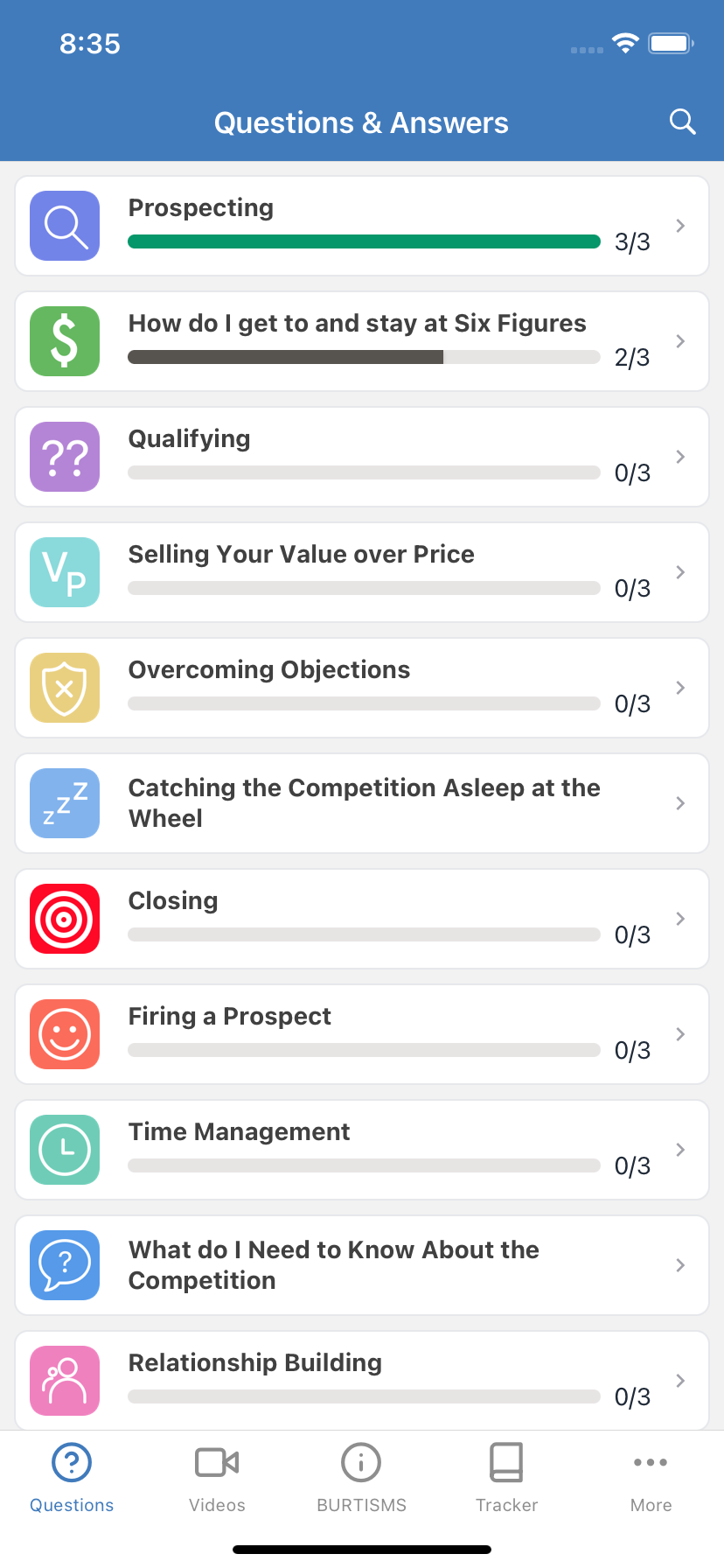Click the smiley Firing a Prospect icon
The height and width of the screenshot is (1568, 724).
tap(64, 1034)
